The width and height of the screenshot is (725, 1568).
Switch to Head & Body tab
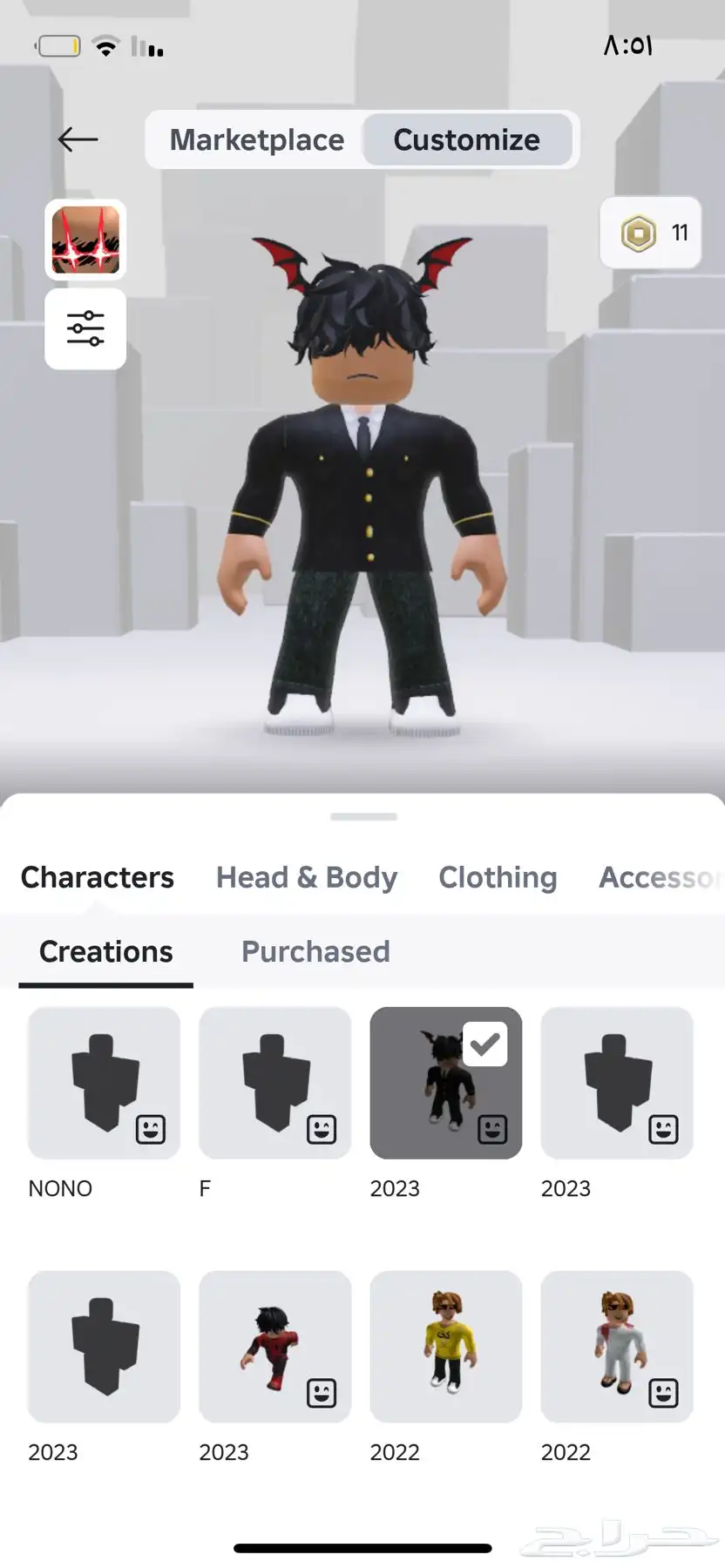(x=306, y=877)
